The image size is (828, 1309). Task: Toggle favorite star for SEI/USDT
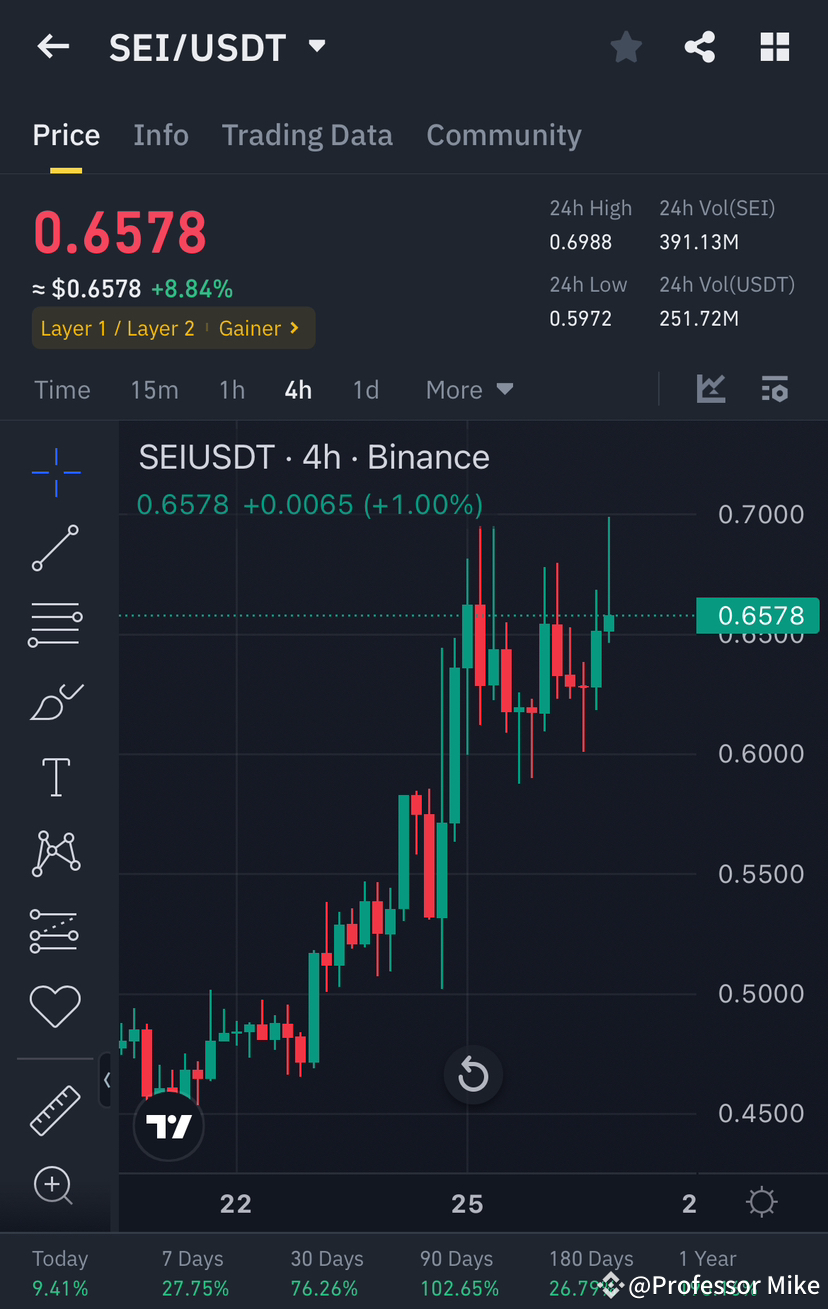point(625,46)
